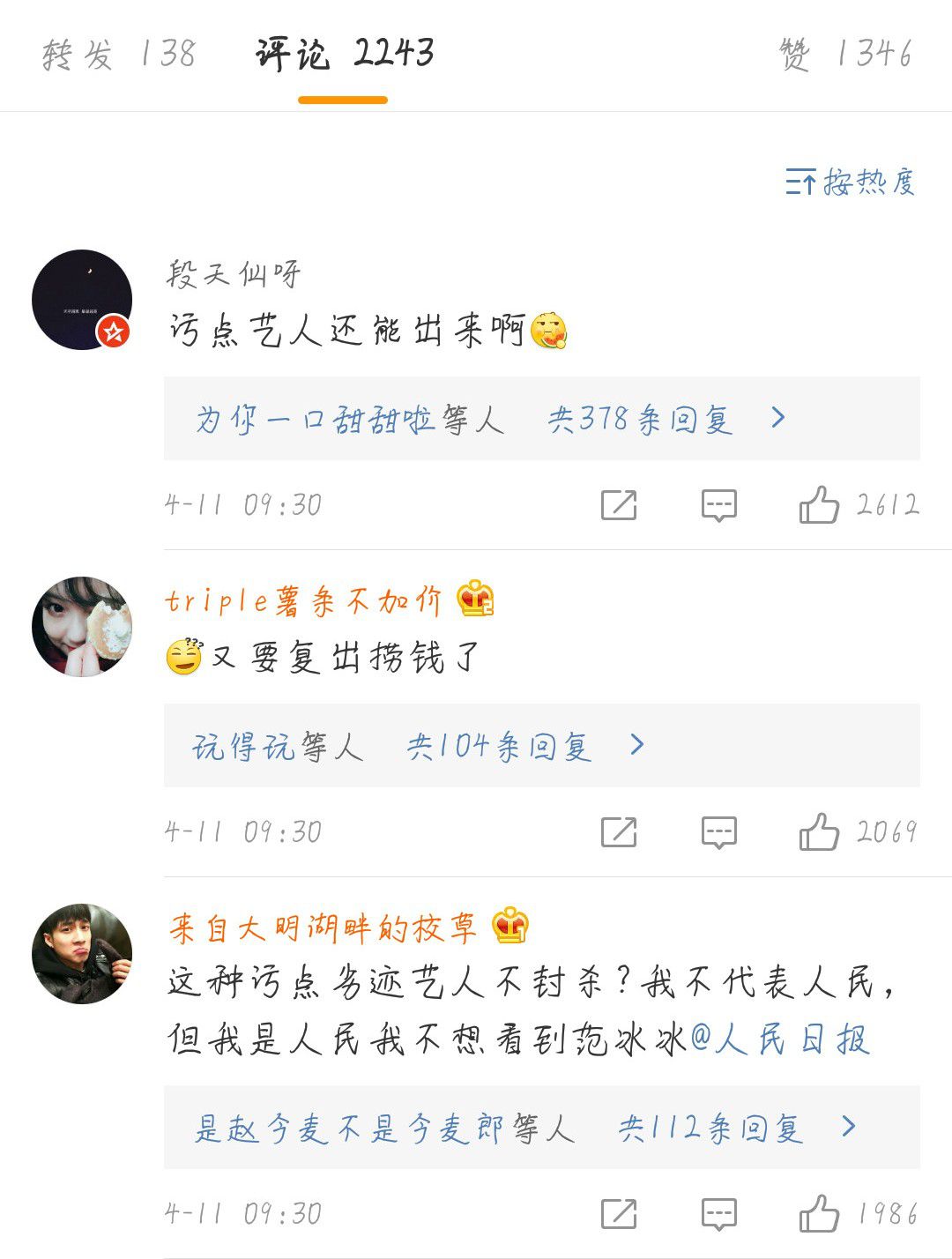Like 段天仙呀's comment
Screen dimensions: 952x1259
click(x=820, y=505)
